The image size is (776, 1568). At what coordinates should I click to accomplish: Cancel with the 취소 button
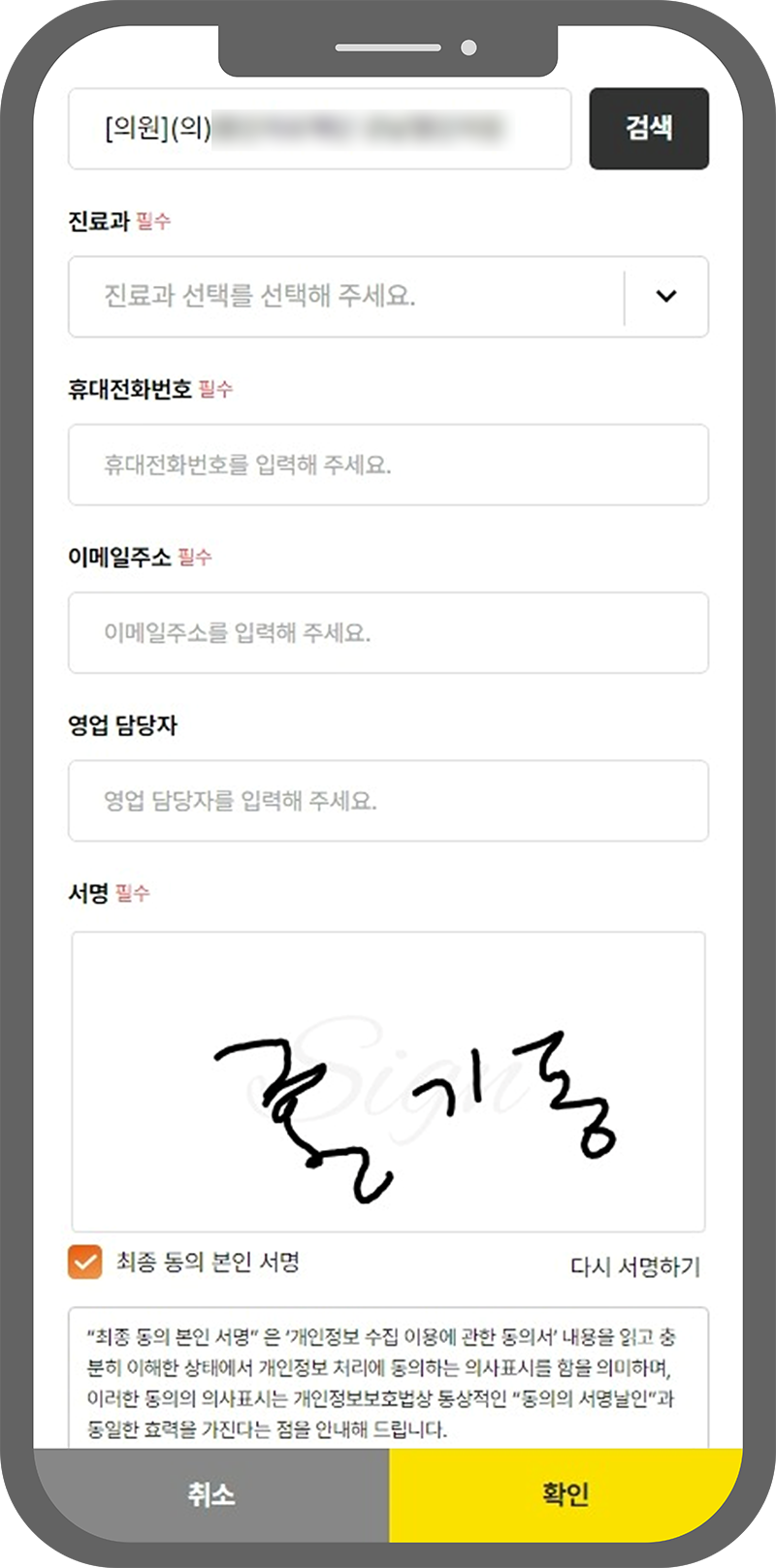tap(211, 1494)
